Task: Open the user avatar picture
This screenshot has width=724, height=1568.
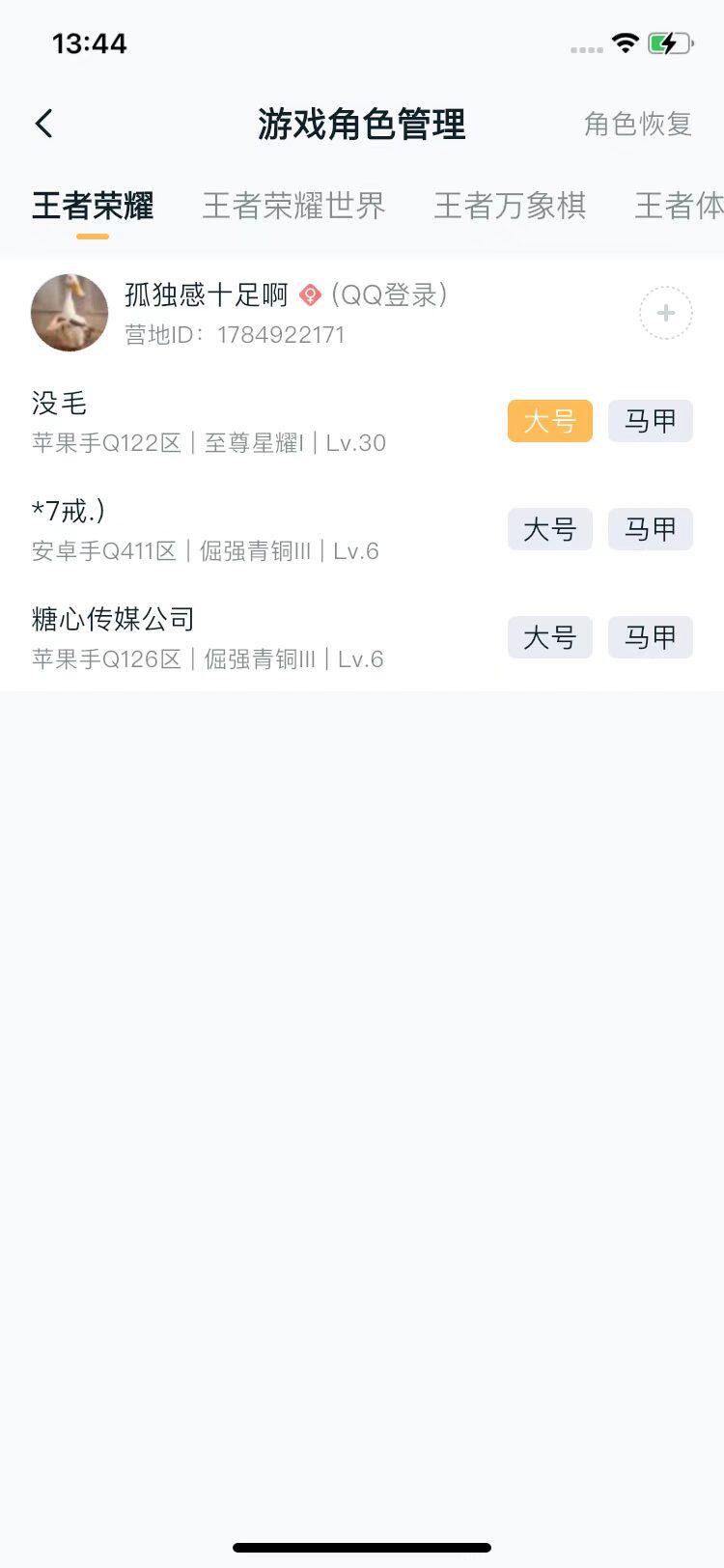Action: (69, 313)
